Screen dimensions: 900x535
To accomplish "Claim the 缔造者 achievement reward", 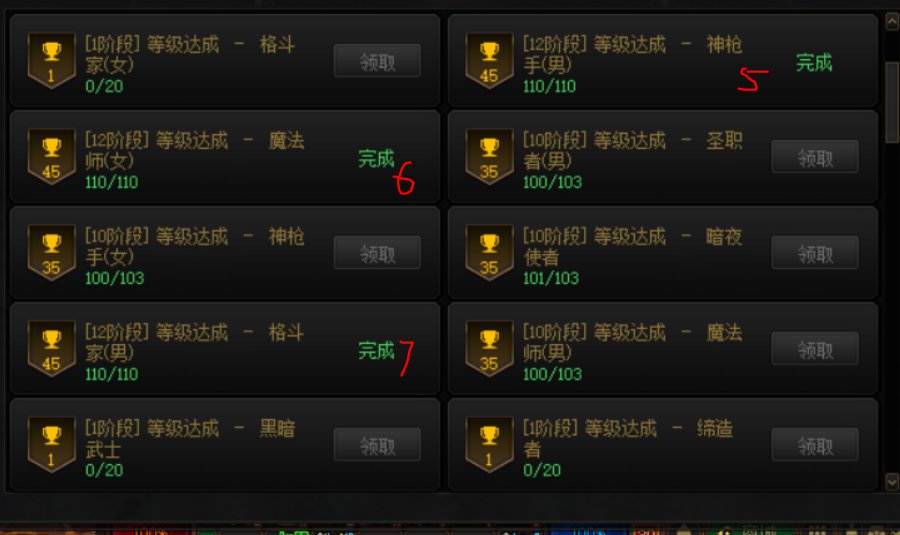I will (815, 445).
